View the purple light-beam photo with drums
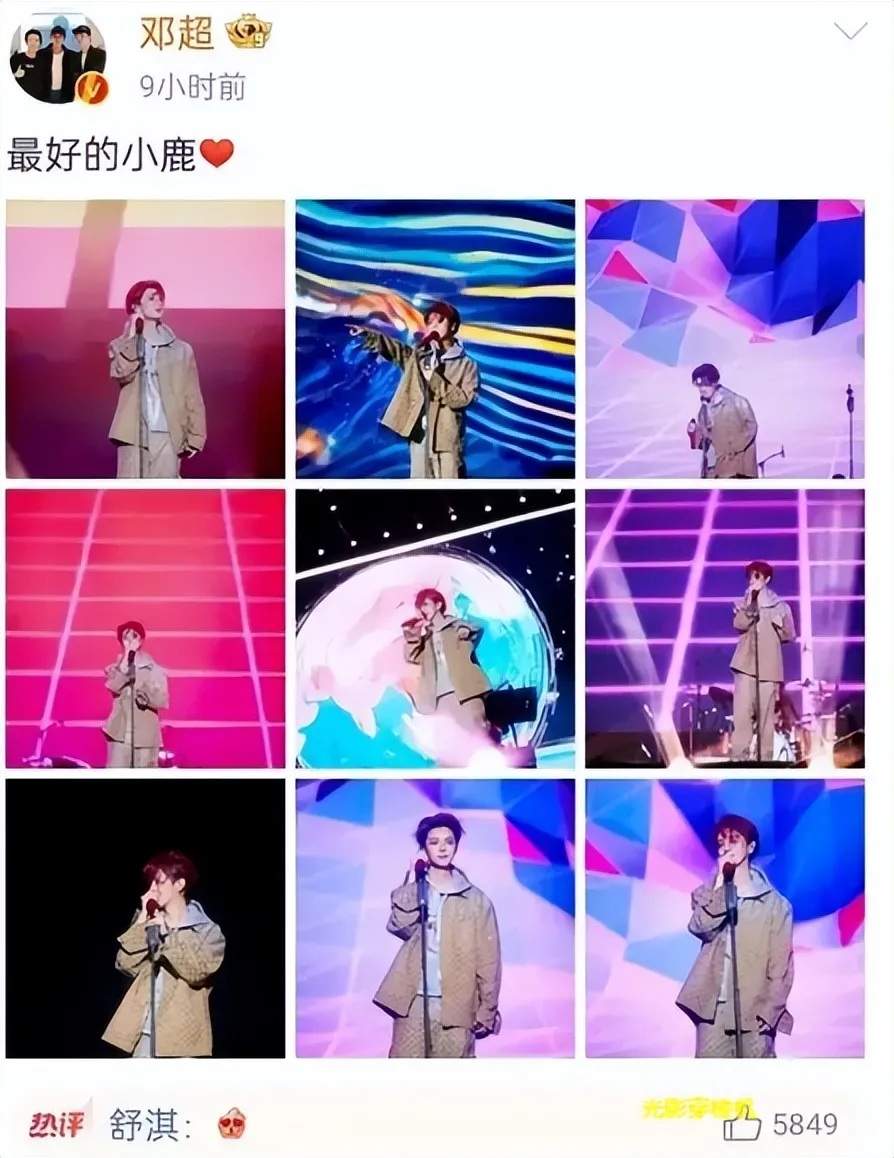 (725, 628)
